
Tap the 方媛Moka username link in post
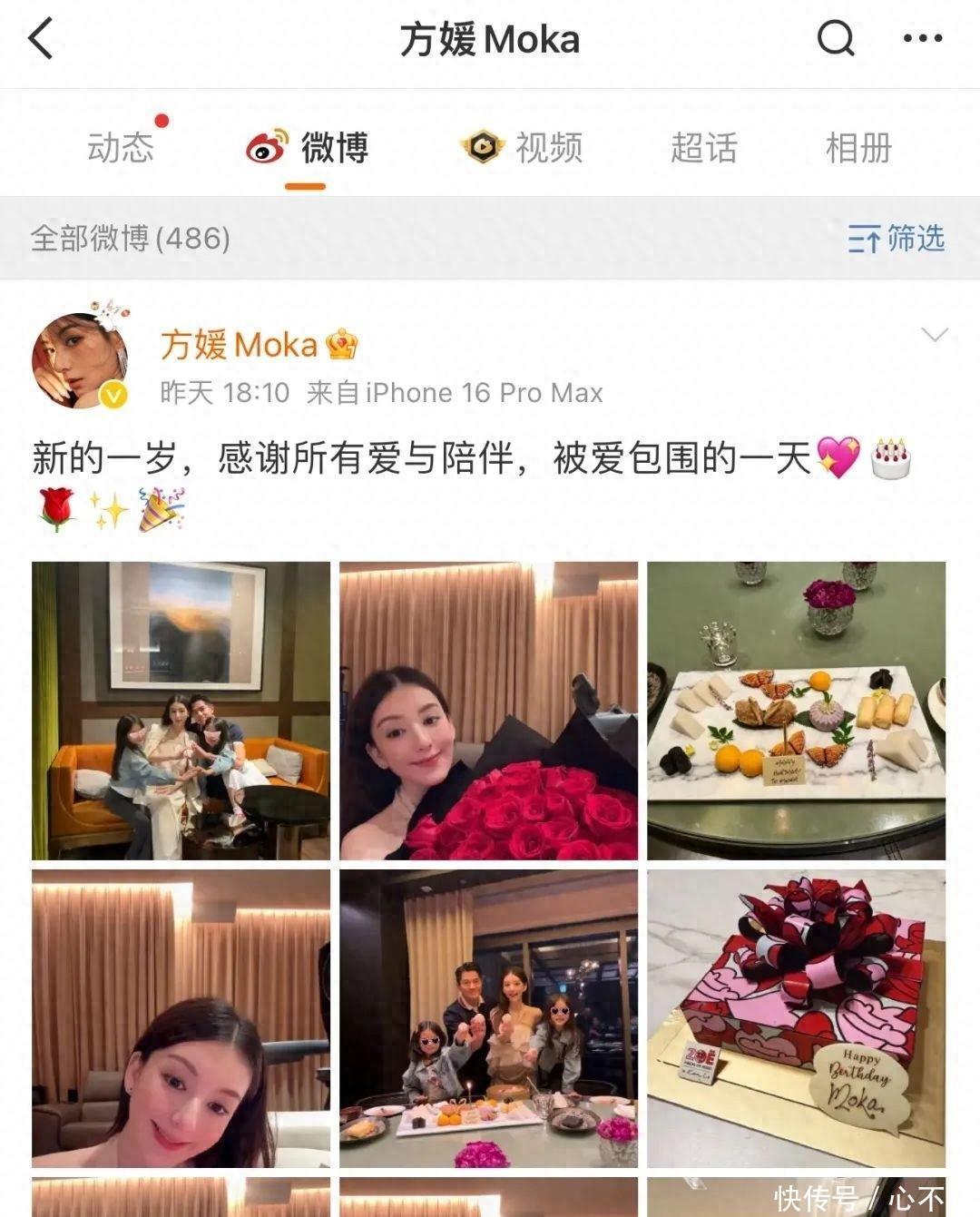coord(239,345)
